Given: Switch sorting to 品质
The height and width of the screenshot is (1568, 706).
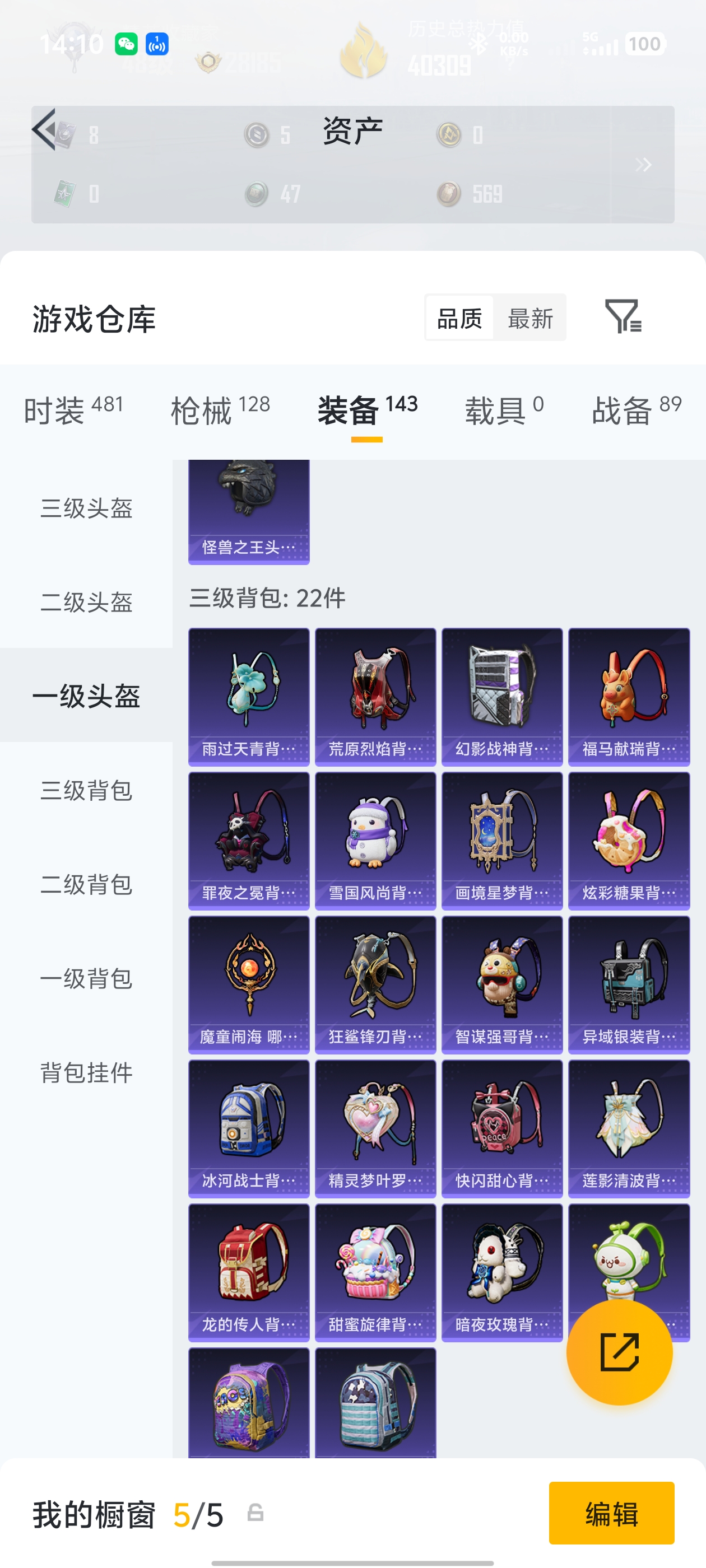Looking at the screenshot, I should click(460, 317).
